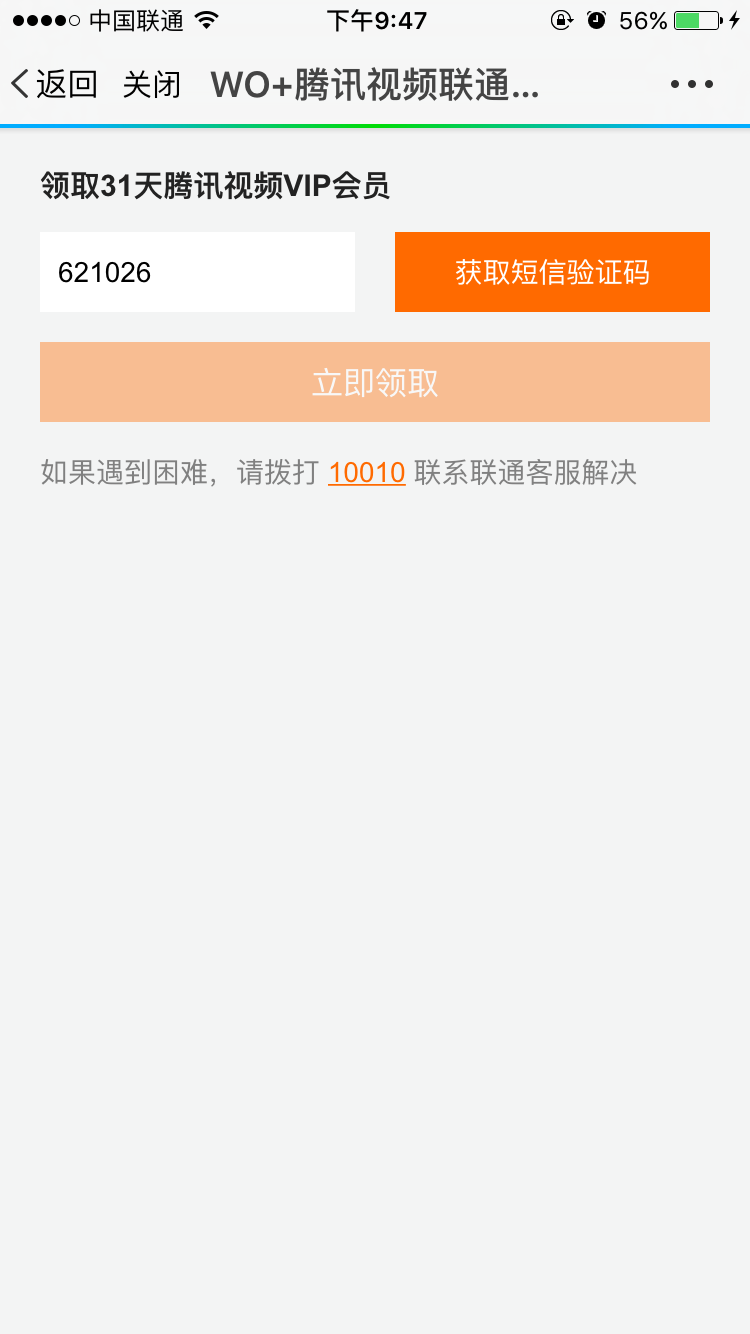
Task: Request SMS code via 获取短信验证码
Action: click(552, 272)
